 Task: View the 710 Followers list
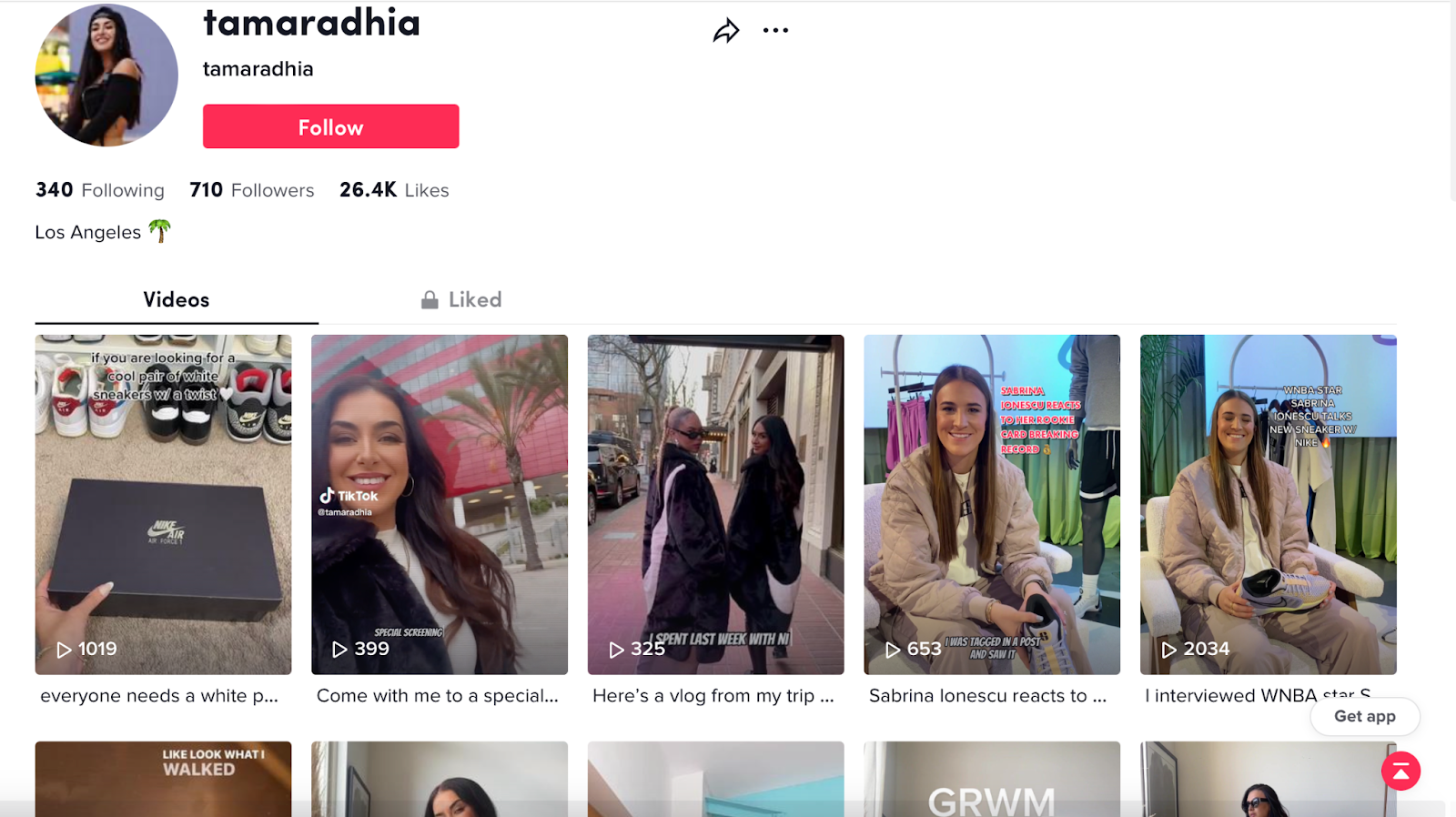point(252,190)
